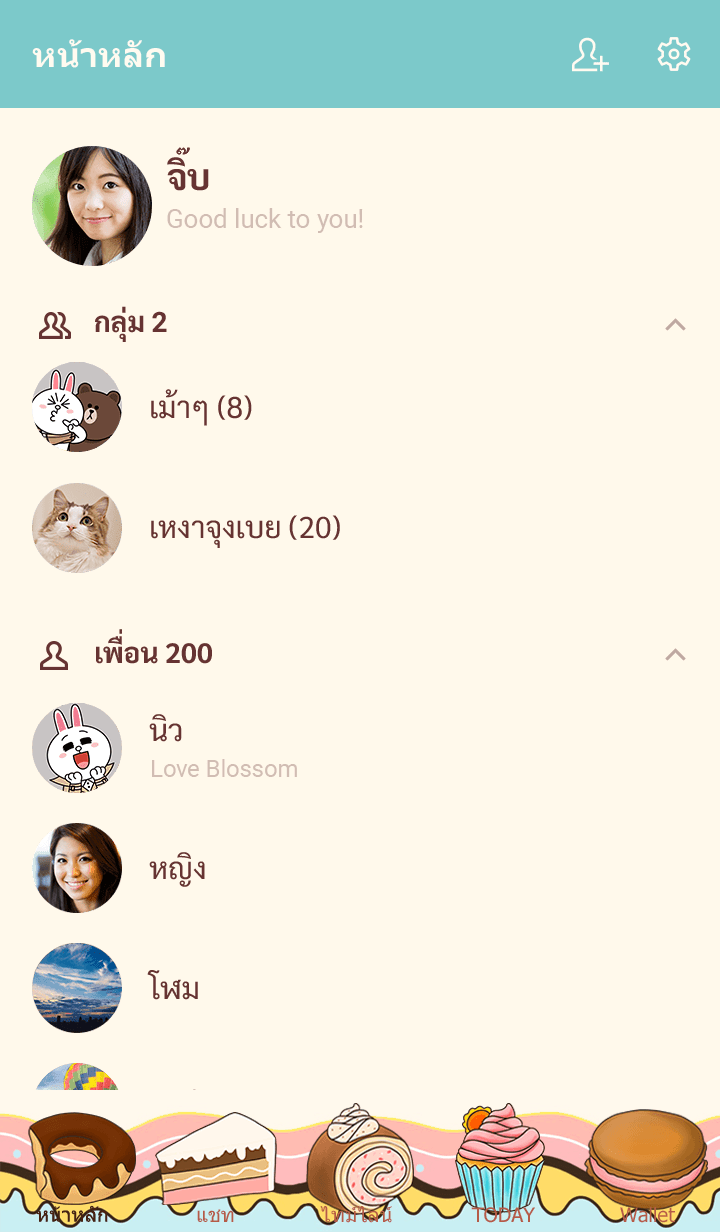This screenshot has width=720, height=1232.
Task: Select friend หญิง from the list
Action: click(x=177, y=868)
